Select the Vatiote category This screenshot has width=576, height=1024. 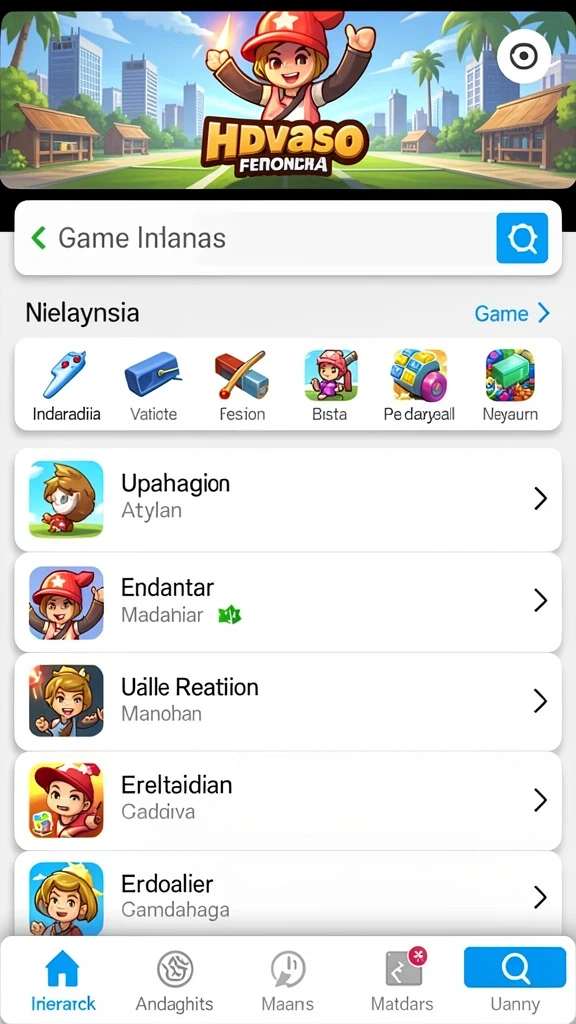(x=153, y=386)
